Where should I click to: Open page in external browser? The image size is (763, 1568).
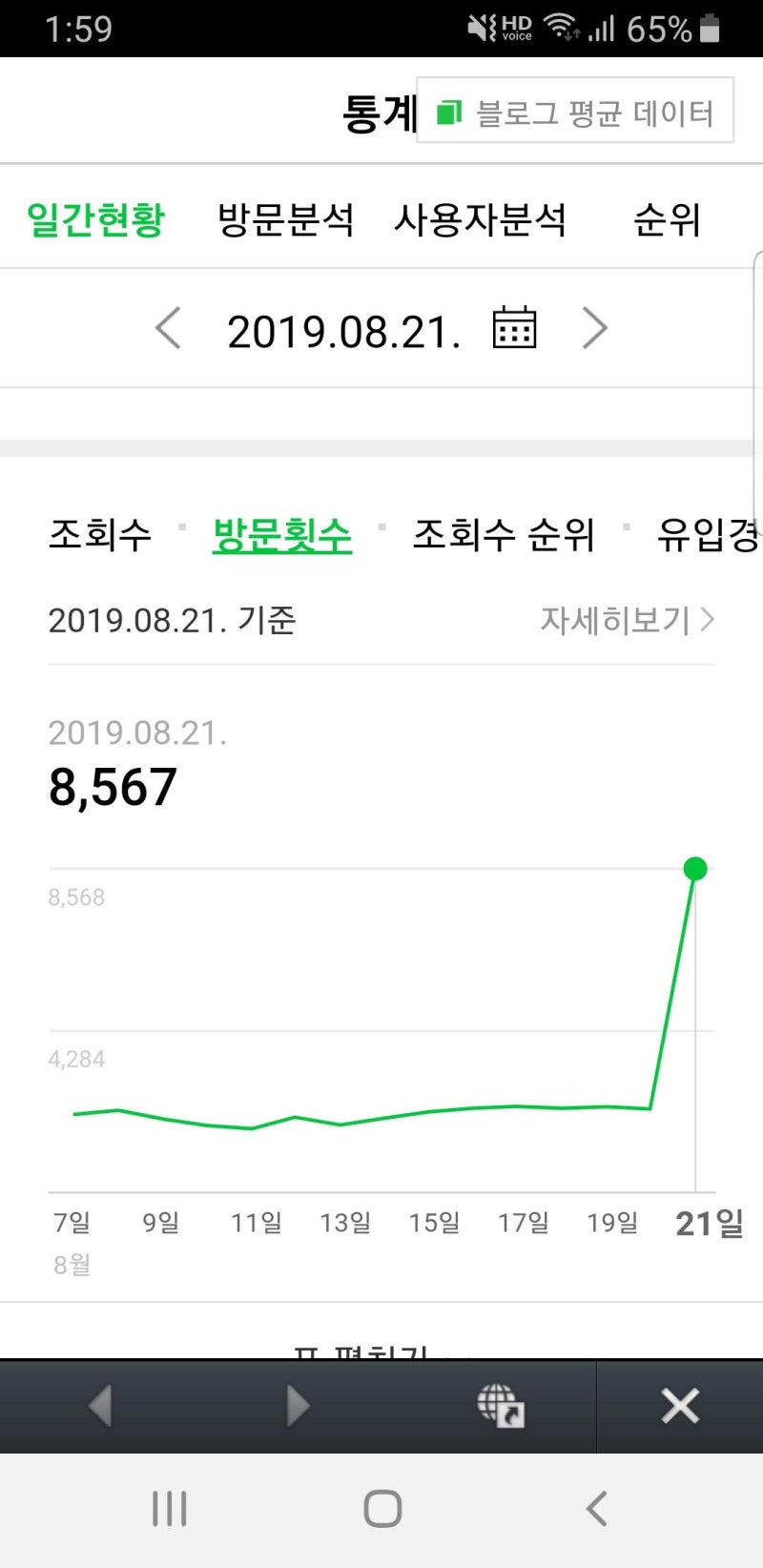[501, 1406]
